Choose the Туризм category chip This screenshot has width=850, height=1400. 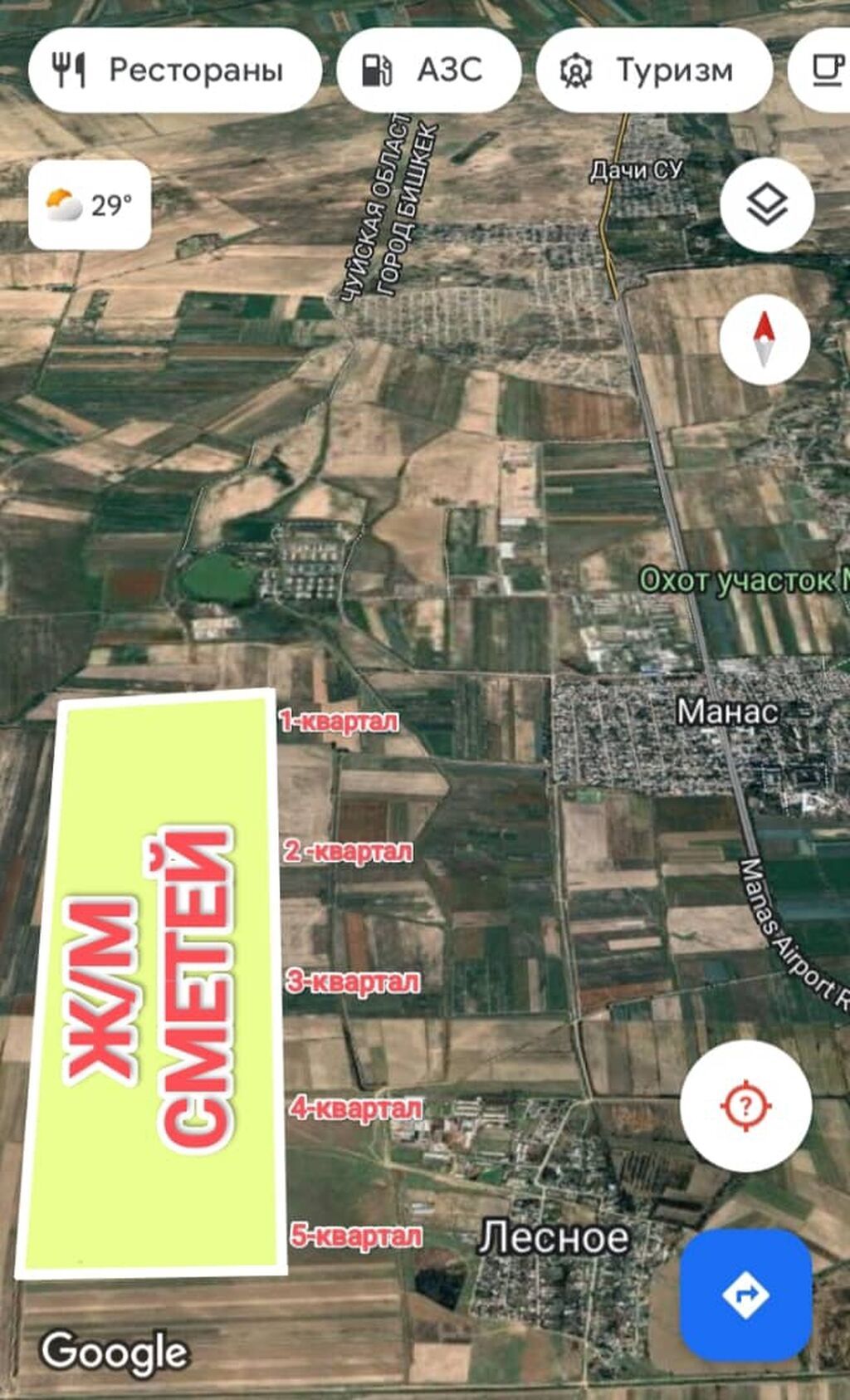coord(654,71)
